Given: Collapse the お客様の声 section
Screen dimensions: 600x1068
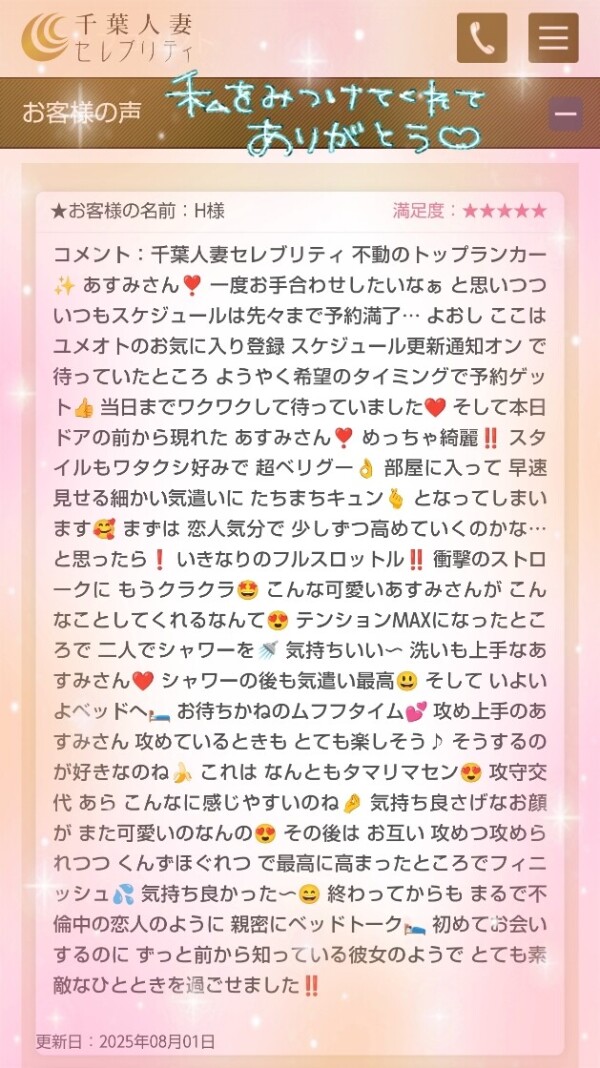Looking at the screenshot, I should tap(565, 114).
